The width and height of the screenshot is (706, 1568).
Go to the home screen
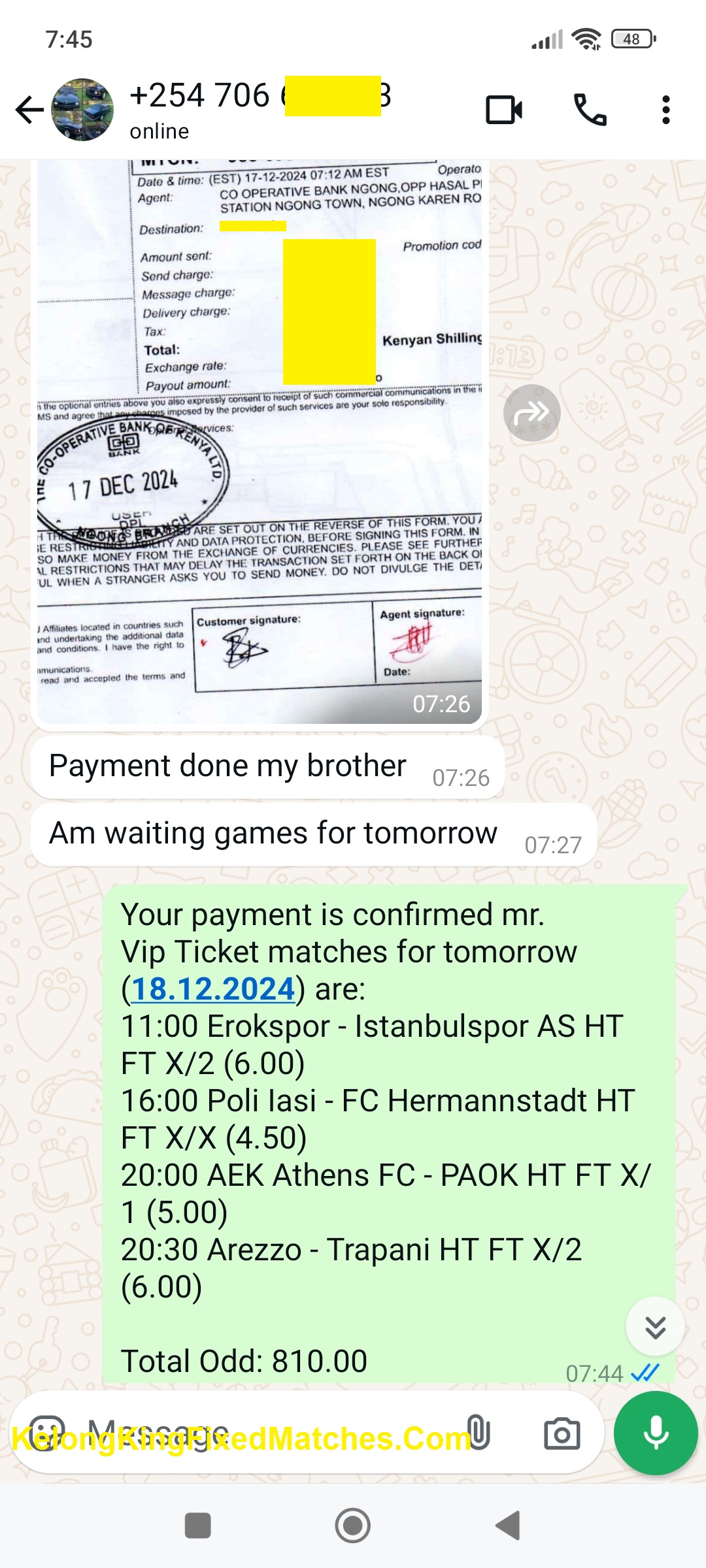[x=353, y=1526]
